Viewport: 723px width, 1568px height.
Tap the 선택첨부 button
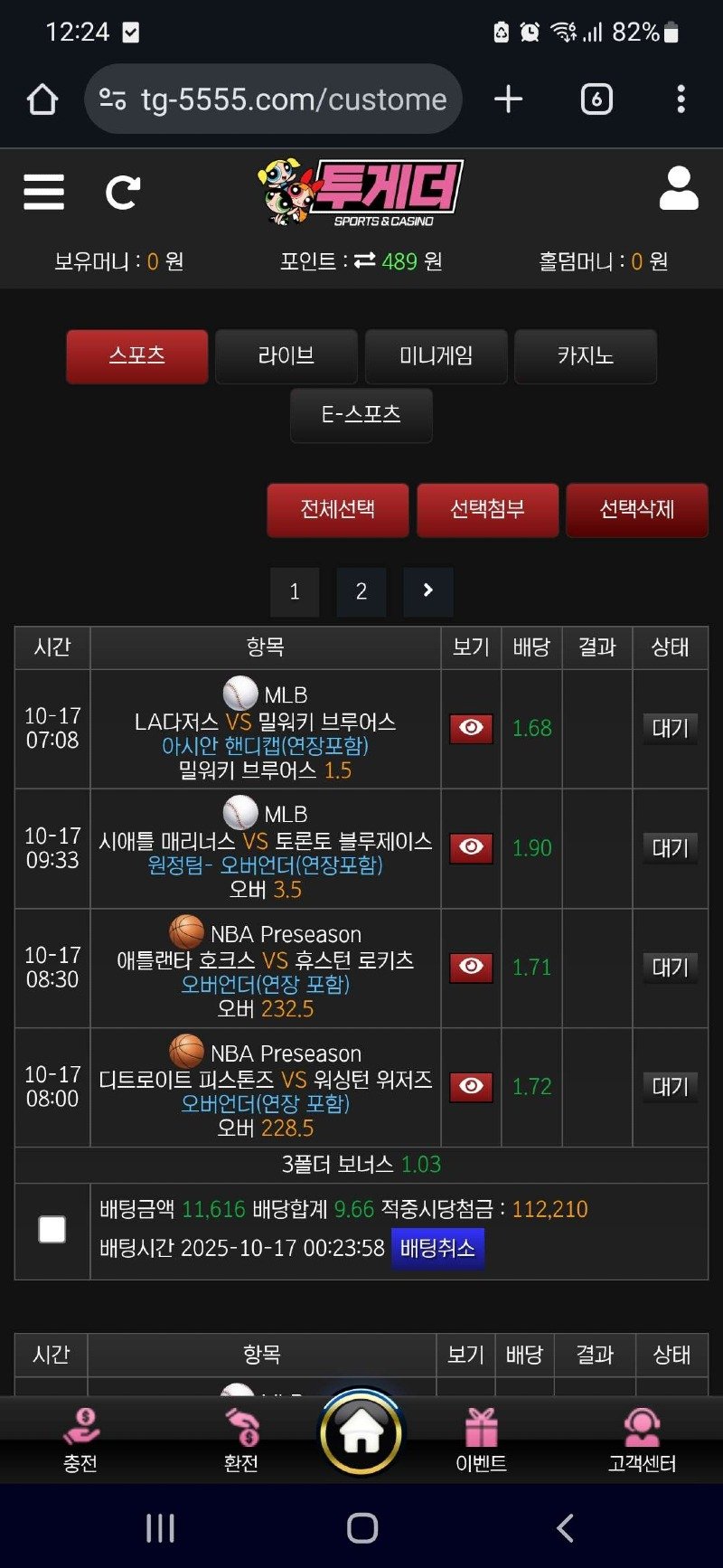(x=488, y=510)
